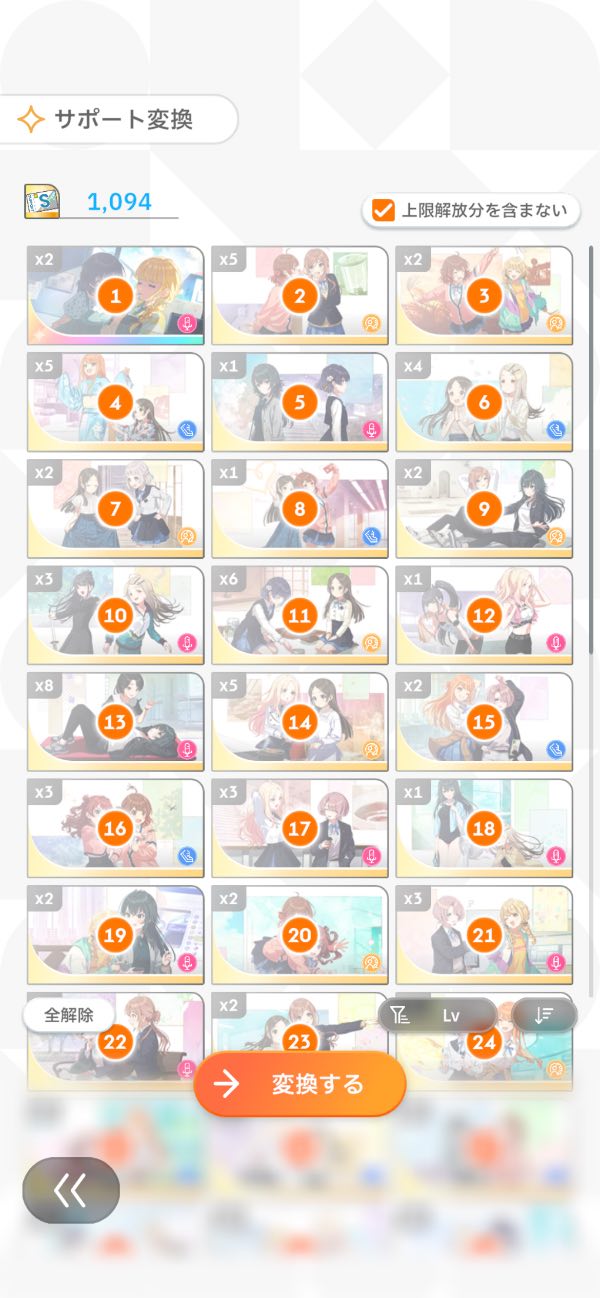Select support card numbered 9
The width and height of the screenshot is (600, 1298).
click(484, 509)
